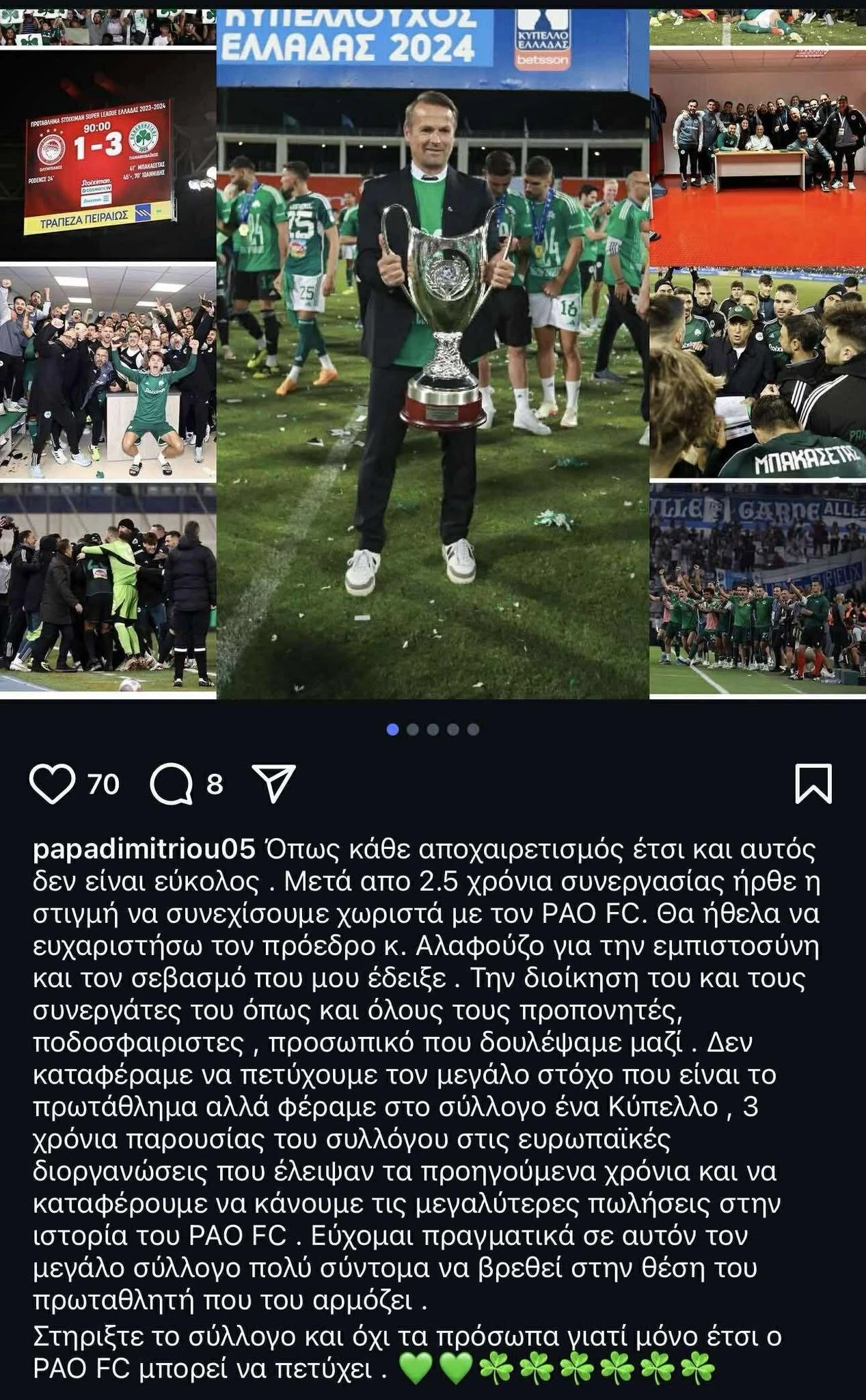The height and width of the screenshot is (1400, 866).
Task: Open the papadimitriou05 profile from the caption
Action: coord(144,850)
